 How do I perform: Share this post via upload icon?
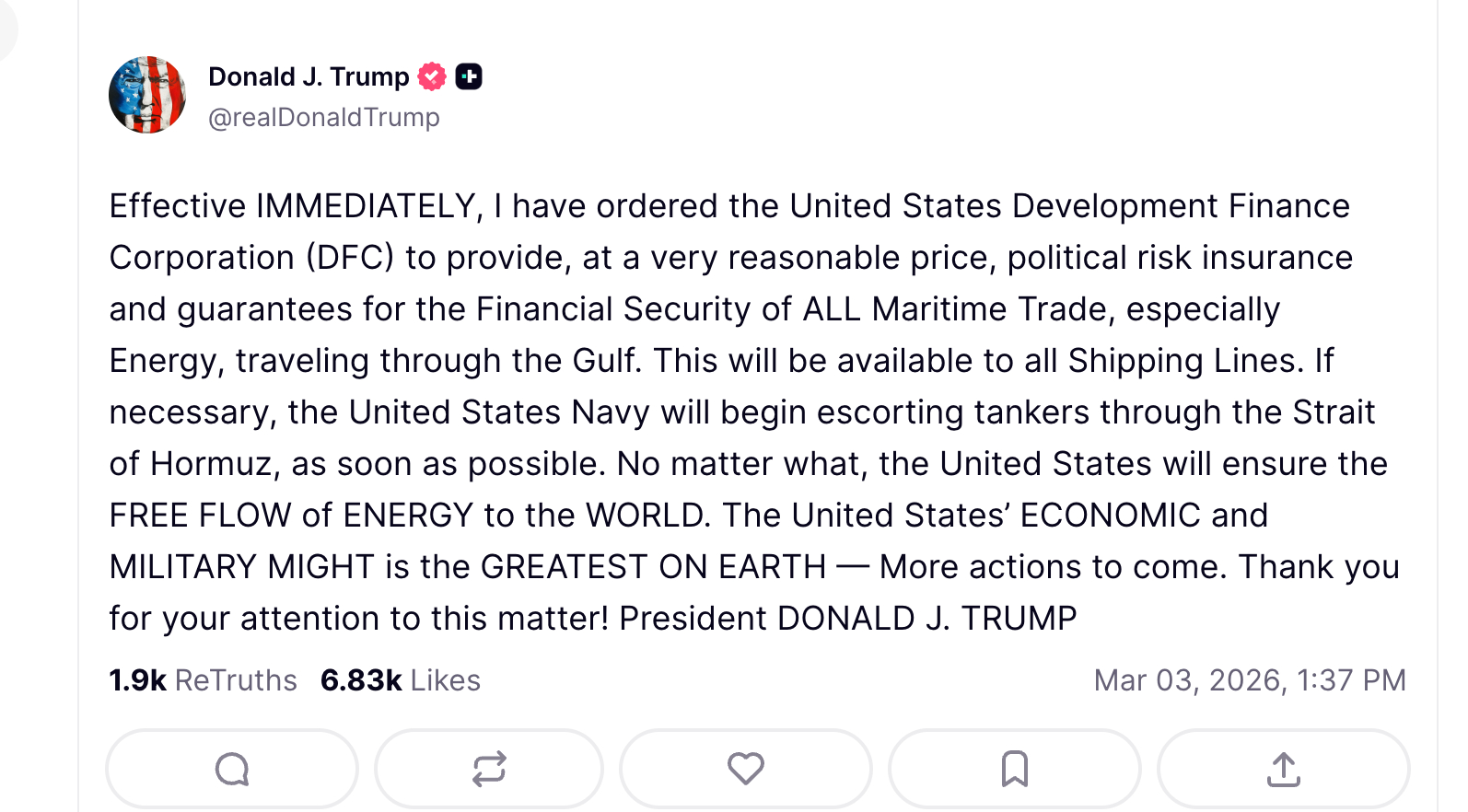click(1283, 769)
